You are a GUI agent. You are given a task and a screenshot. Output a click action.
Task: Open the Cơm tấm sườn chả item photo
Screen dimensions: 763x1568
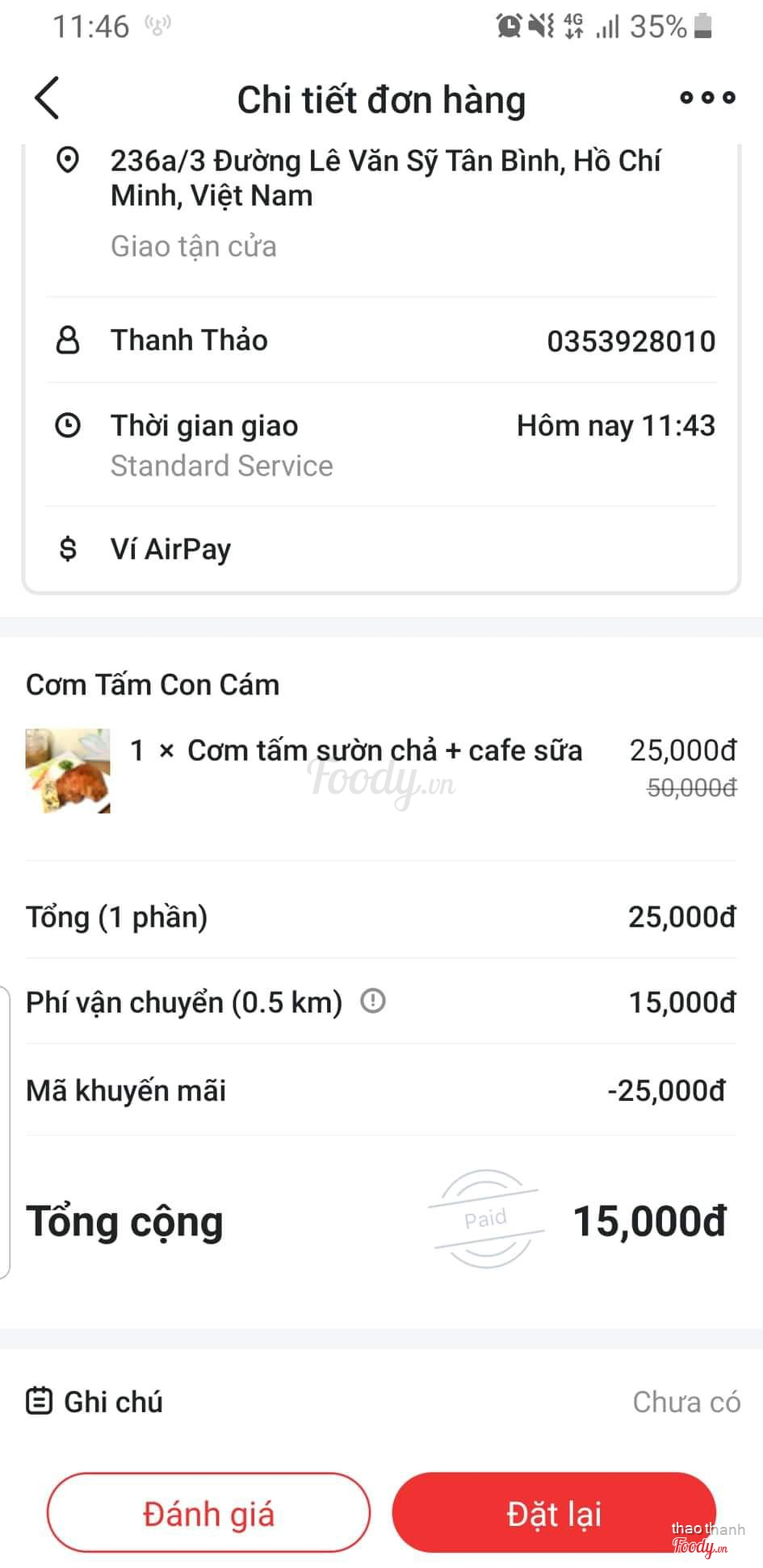tap(68, 771)
